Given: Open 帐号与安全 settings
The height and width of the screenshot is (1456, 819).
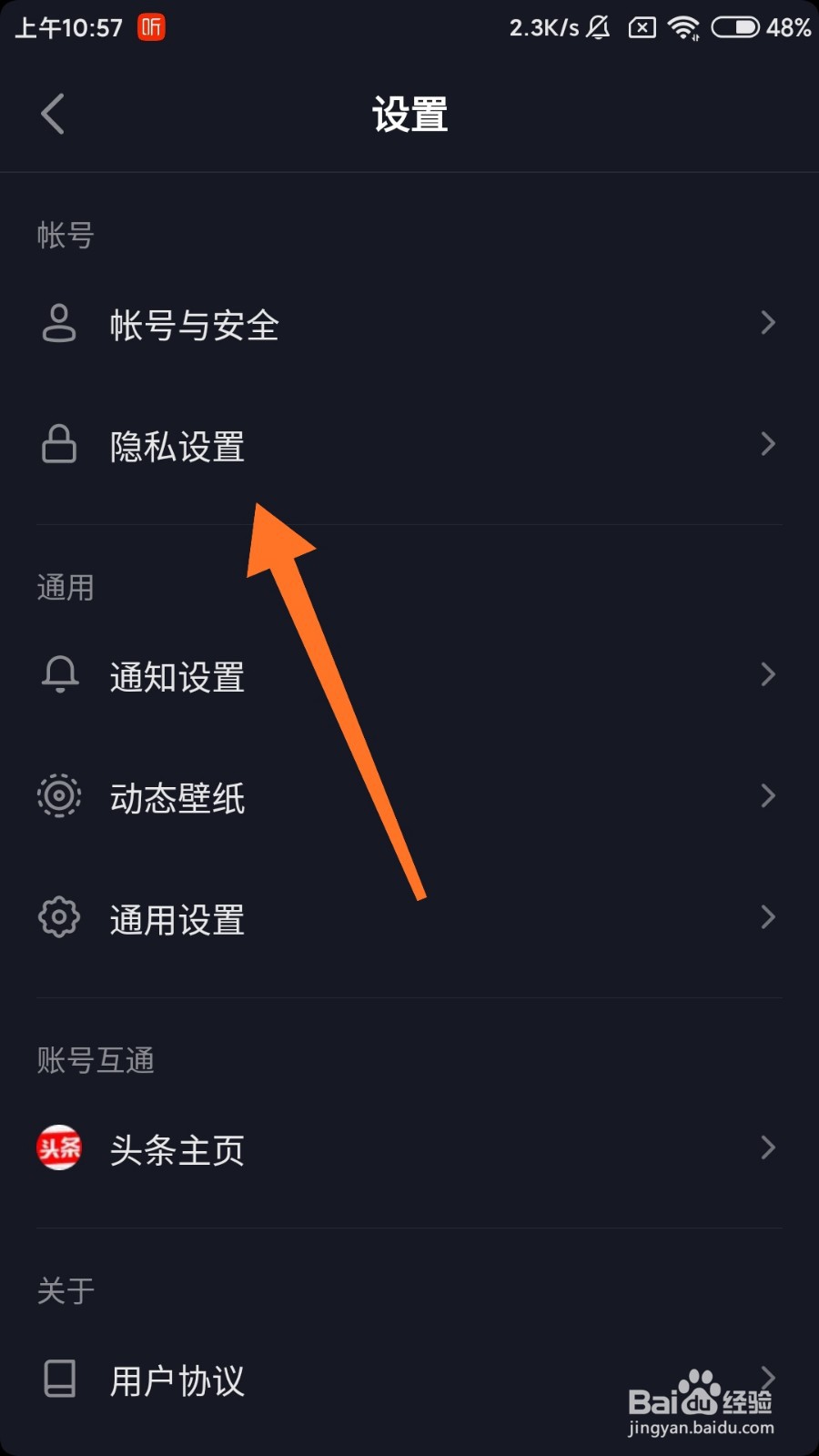Looking at the screenshot, I should tap(409, 324).
